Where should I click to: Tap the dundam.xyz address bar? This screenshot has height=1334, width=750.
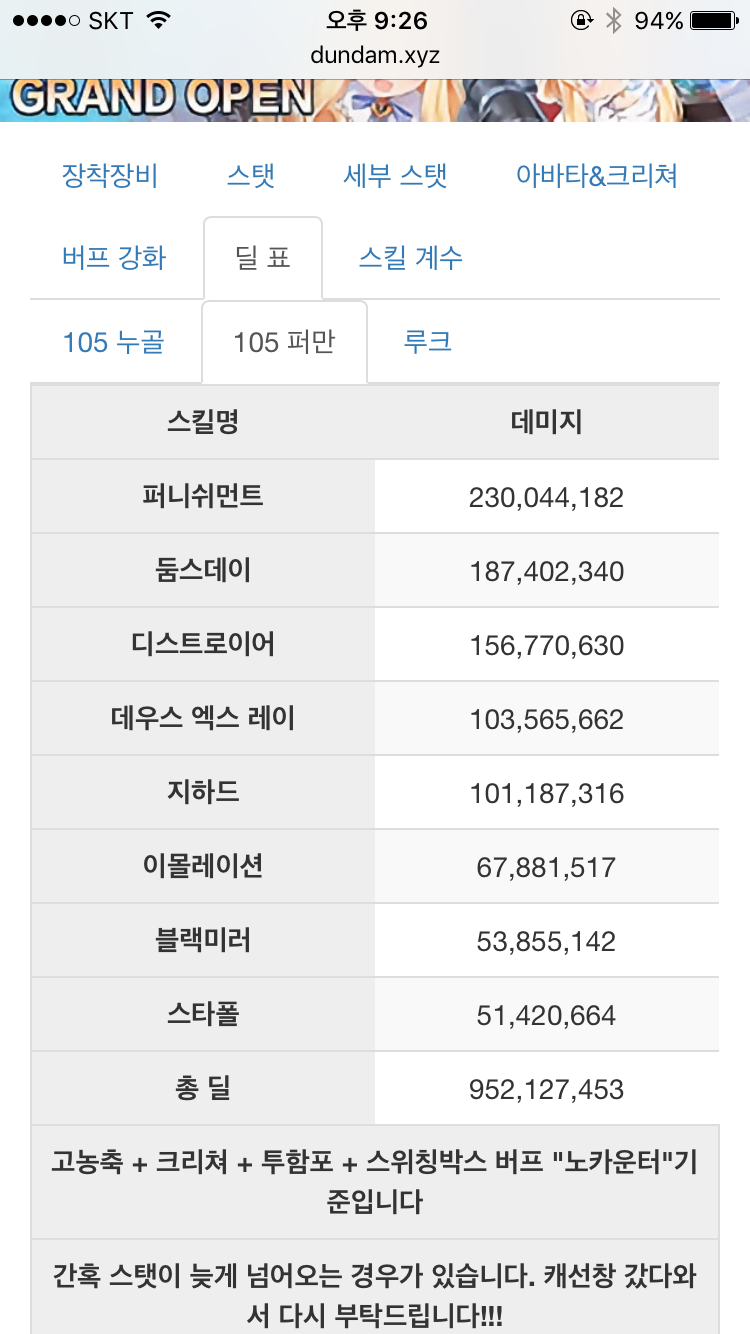tap(375, 55)
